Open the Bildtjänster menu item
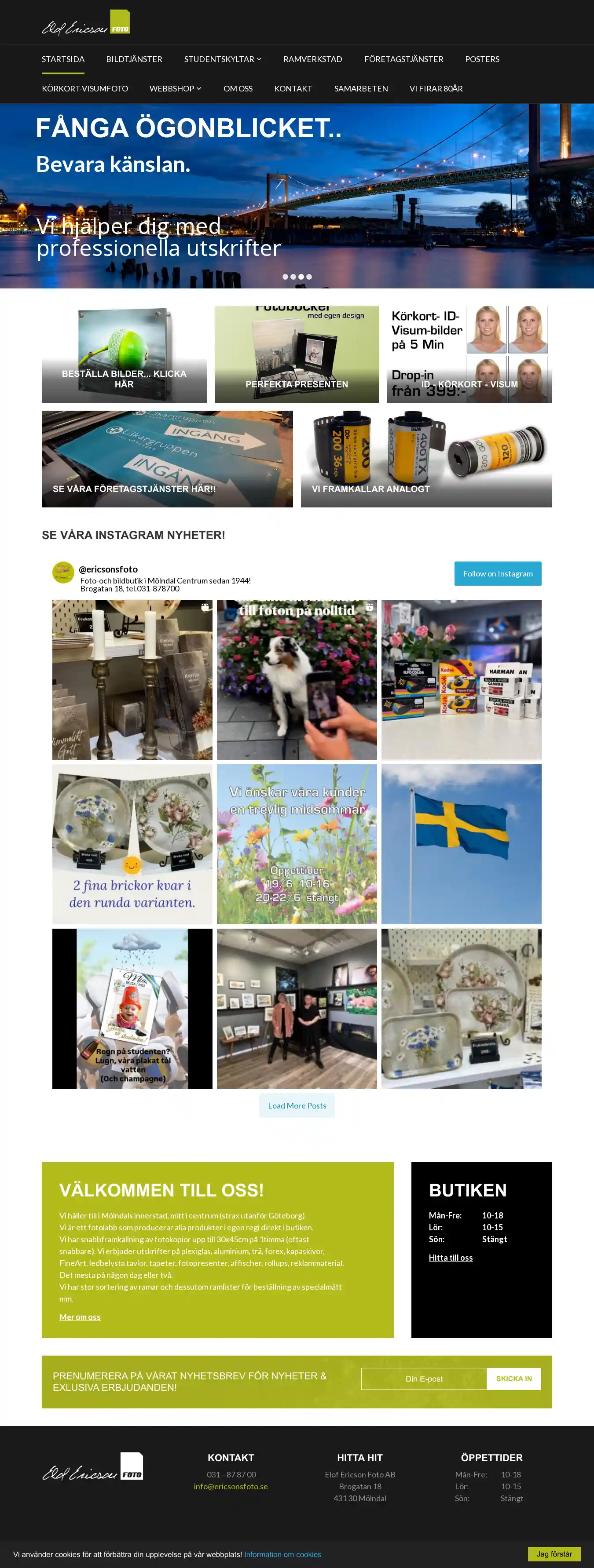 (134, 59)
